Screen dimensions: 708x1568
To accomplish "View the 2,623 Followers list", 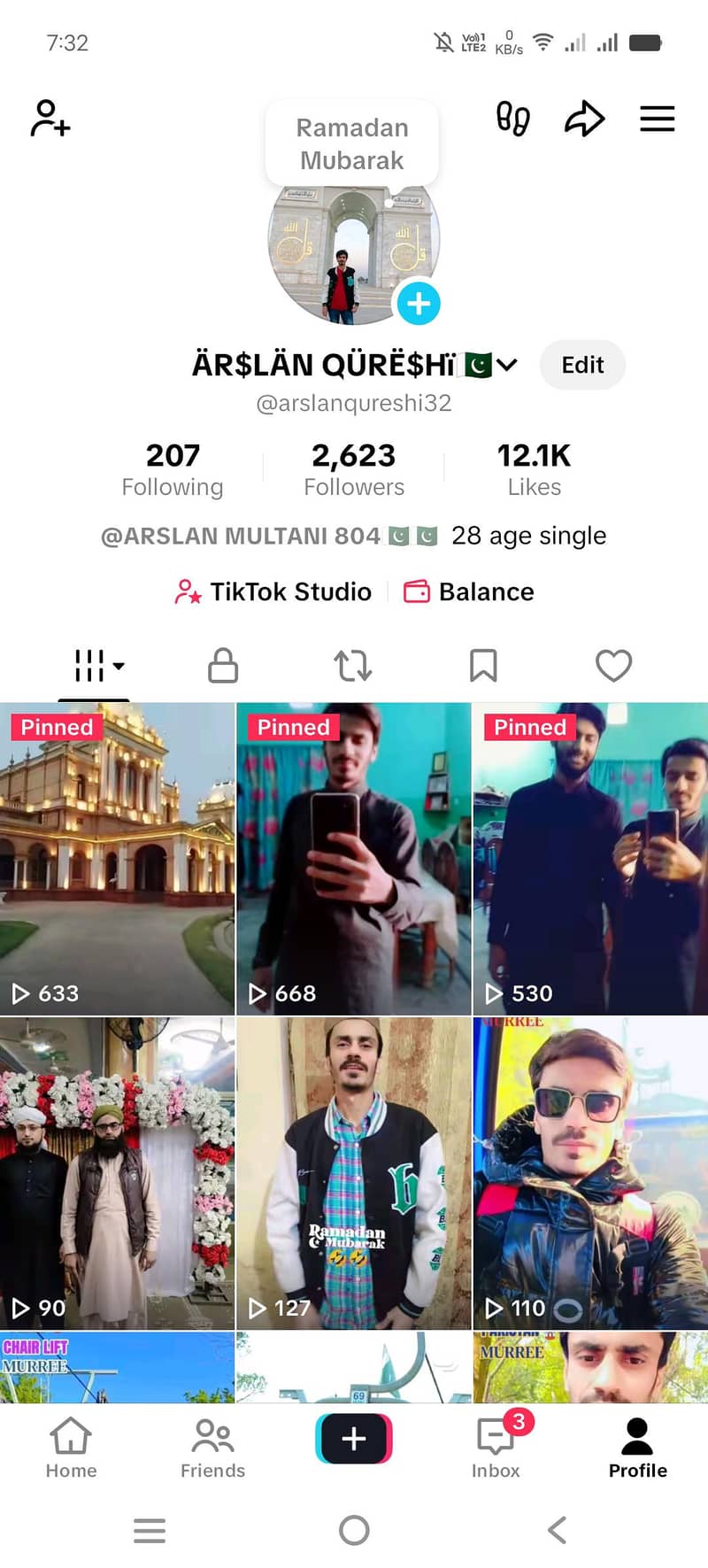I will tap(353, 469).
